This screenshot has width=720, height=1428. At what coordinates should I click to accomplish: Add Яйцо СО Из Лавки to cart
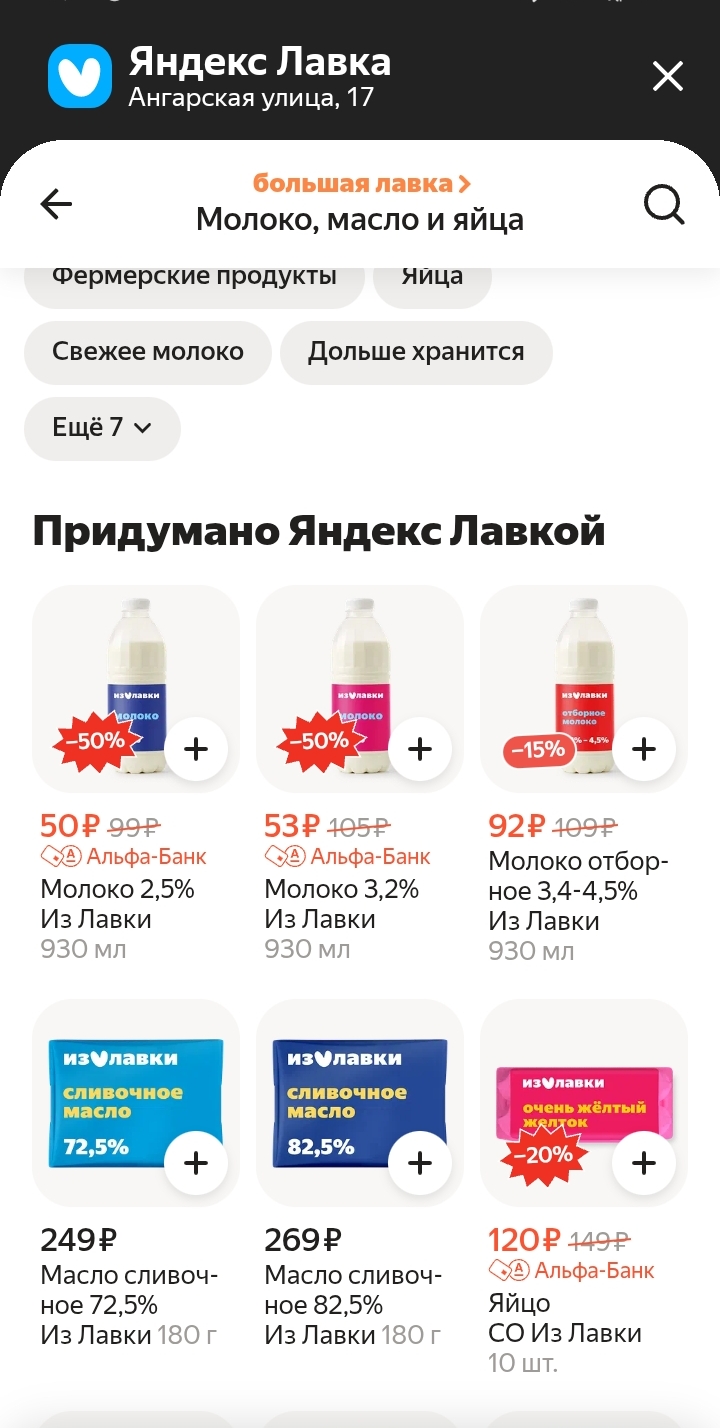click(x=644, y=1163)
